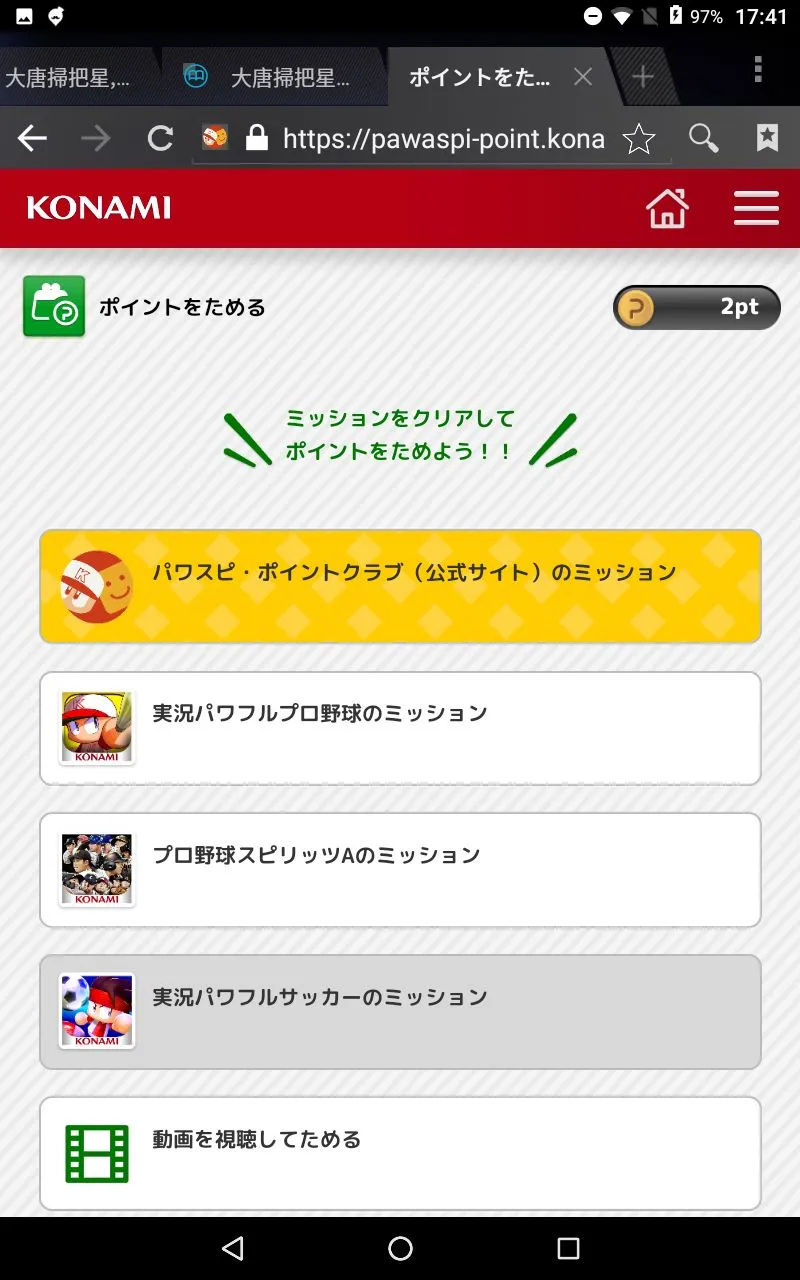Check the 2pt points balance
Viewport: 800px width, 1280px height.
pyautogui.click(x=697, y=307)
